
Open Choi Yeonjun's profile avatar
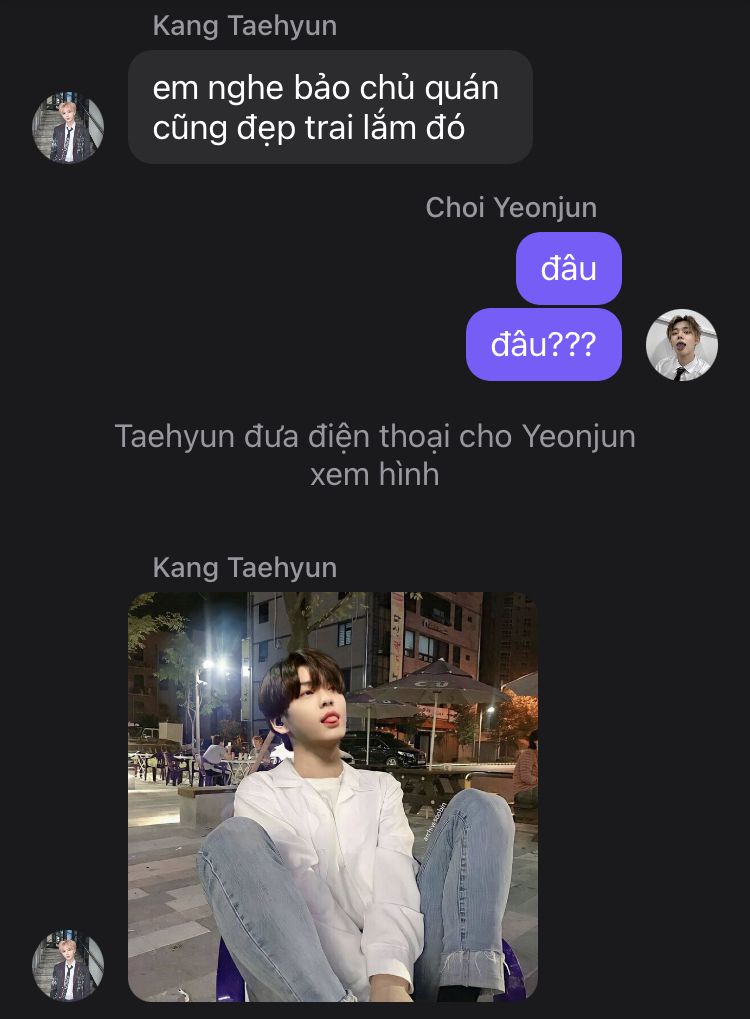tap(682, 345)
